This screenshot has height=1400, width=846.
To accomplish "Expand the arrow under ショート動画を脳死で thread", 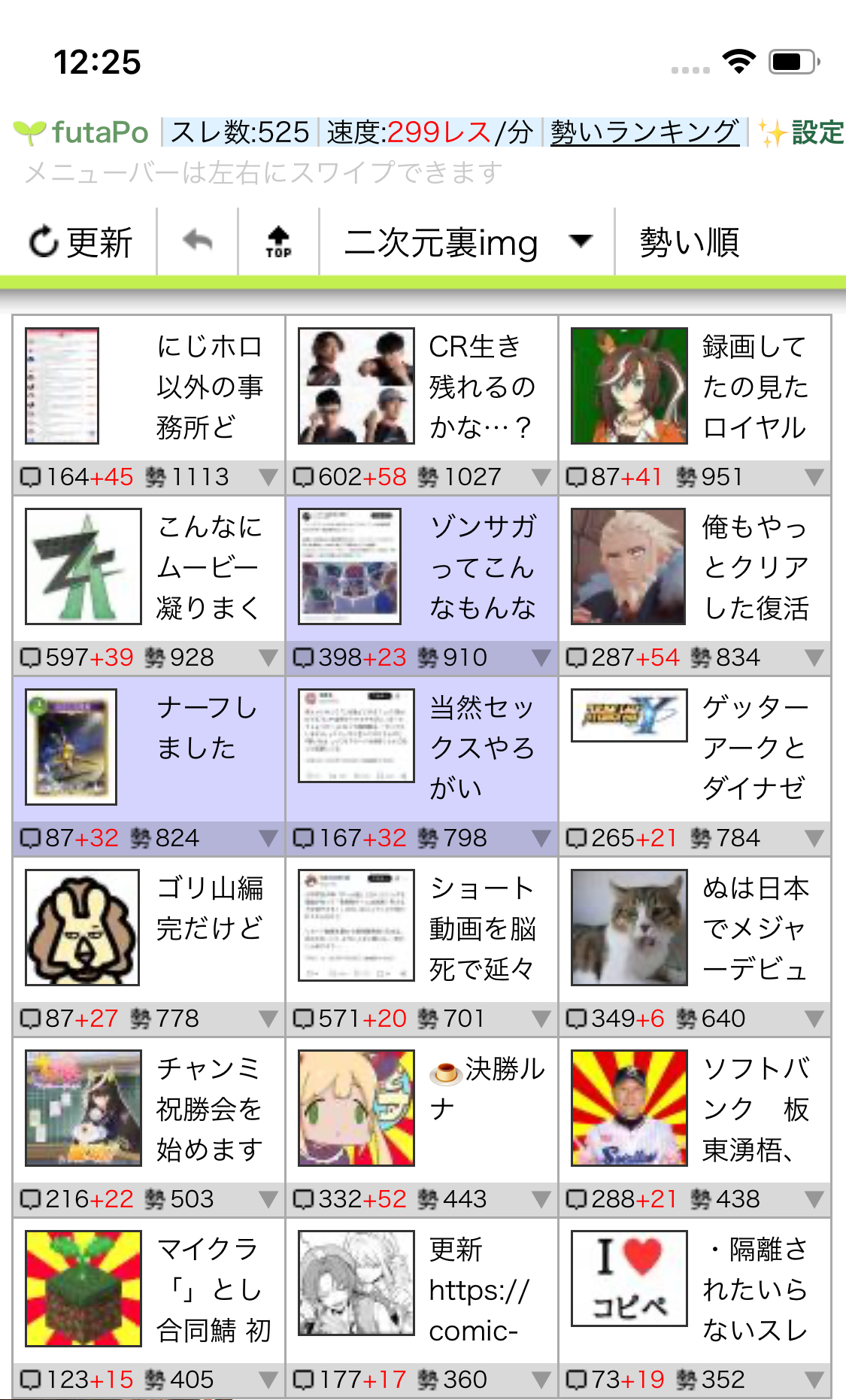I will [x=540, y=1019].
